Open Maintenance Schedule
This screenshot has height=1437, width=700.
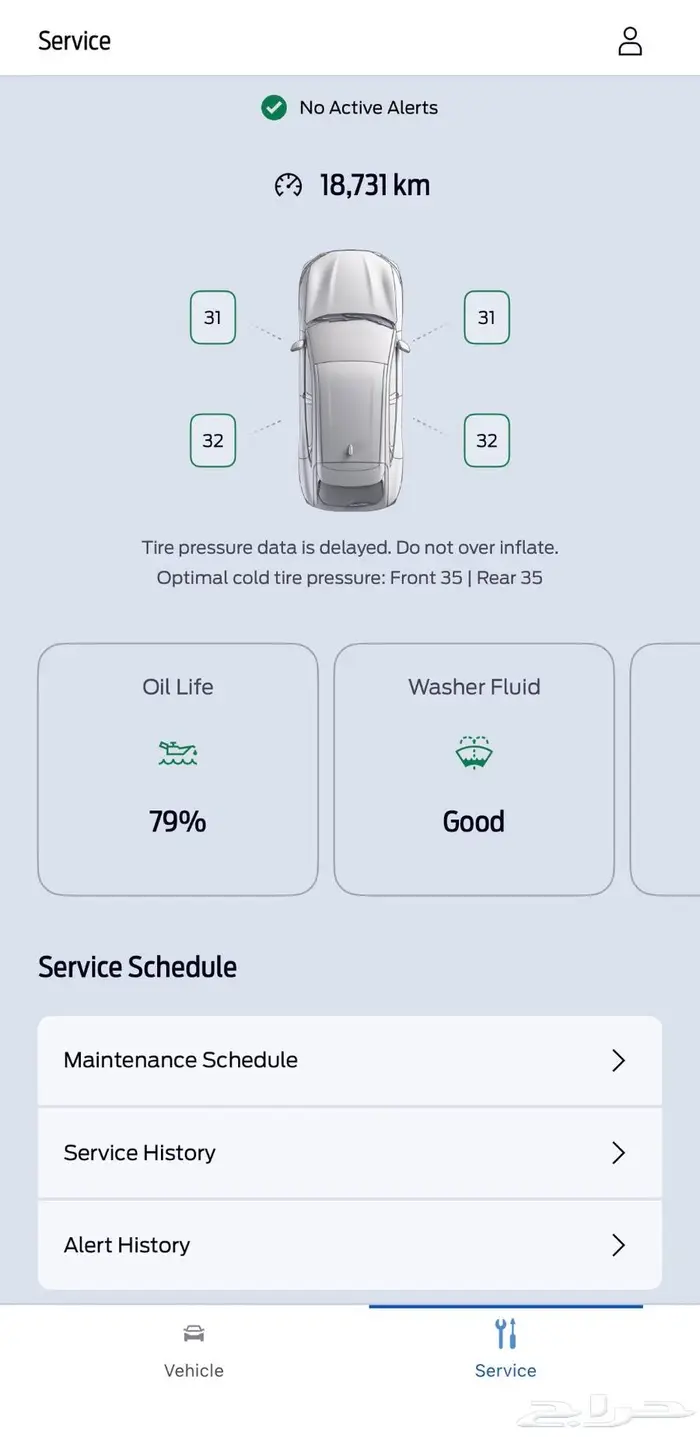click(349, 1060)
